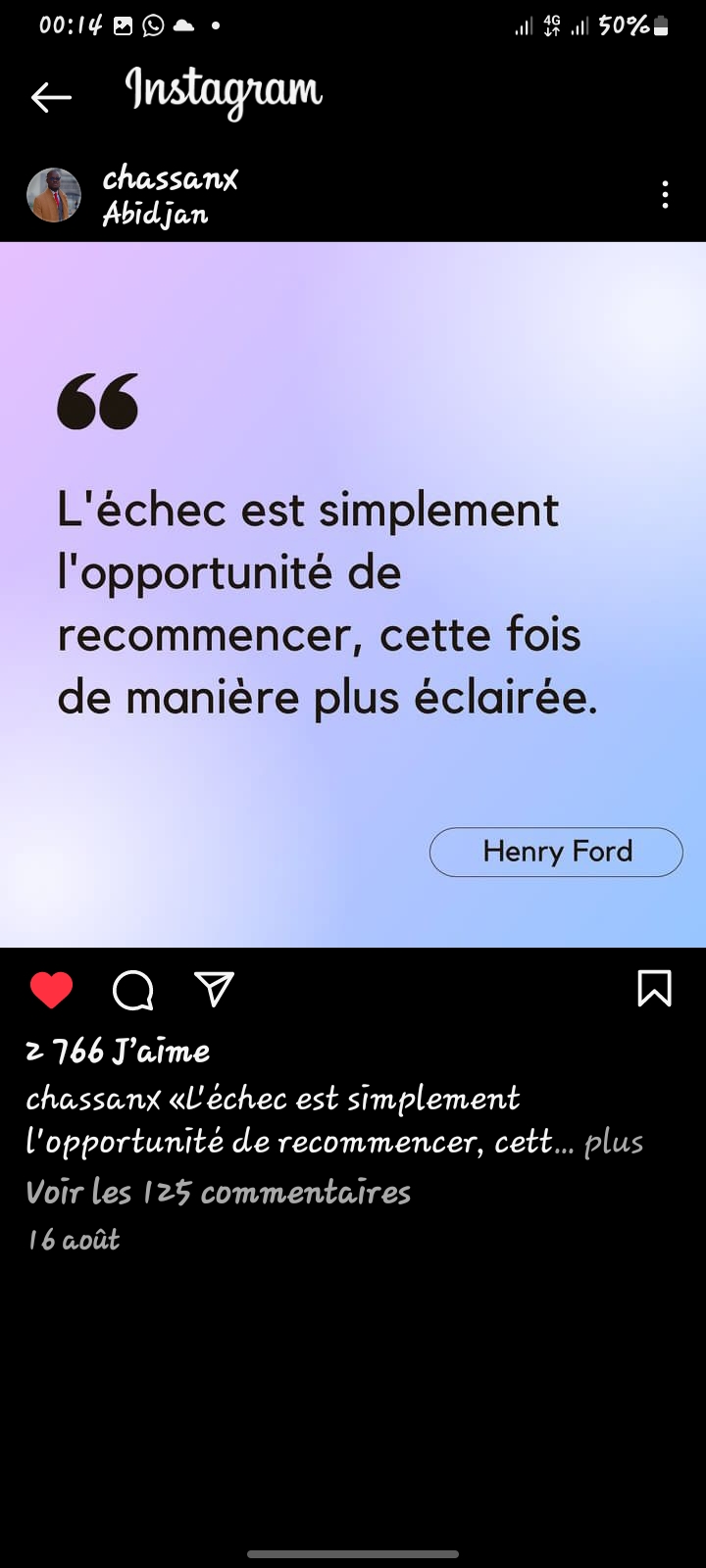View who liked via 2 766 J'aime
The image size is (706, 1568).
tap(118, 1052)
